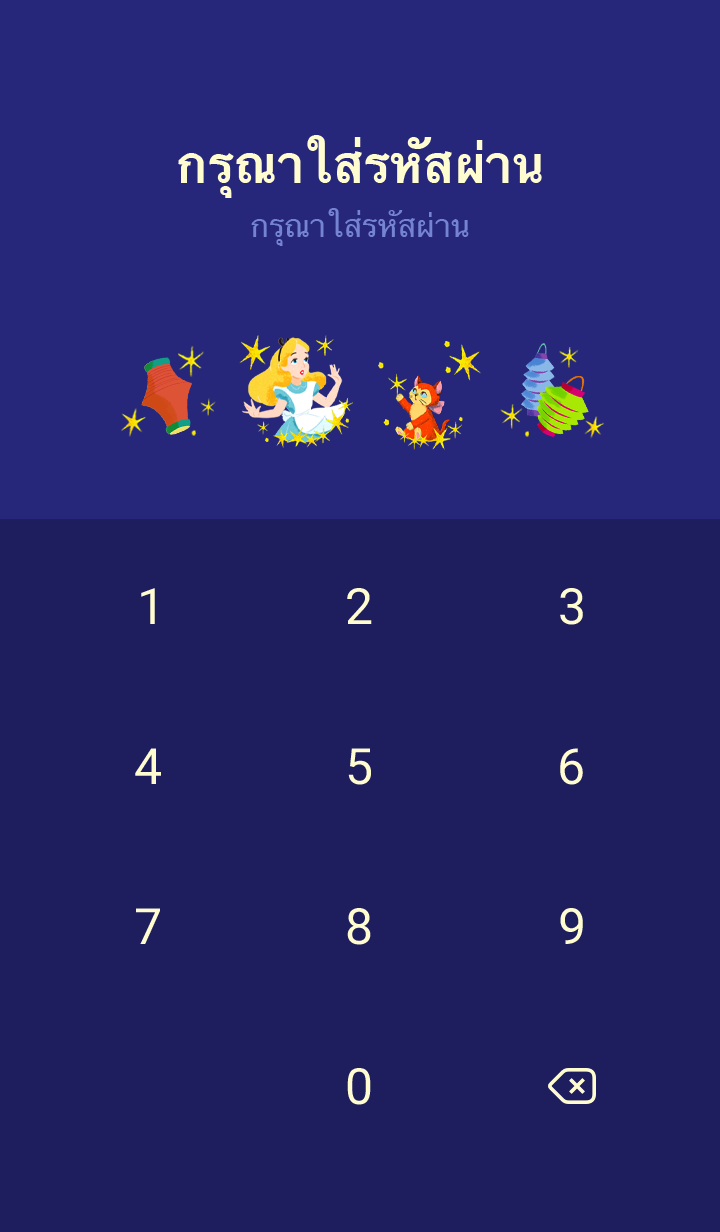Tap the number 2 key

point(359,607)
